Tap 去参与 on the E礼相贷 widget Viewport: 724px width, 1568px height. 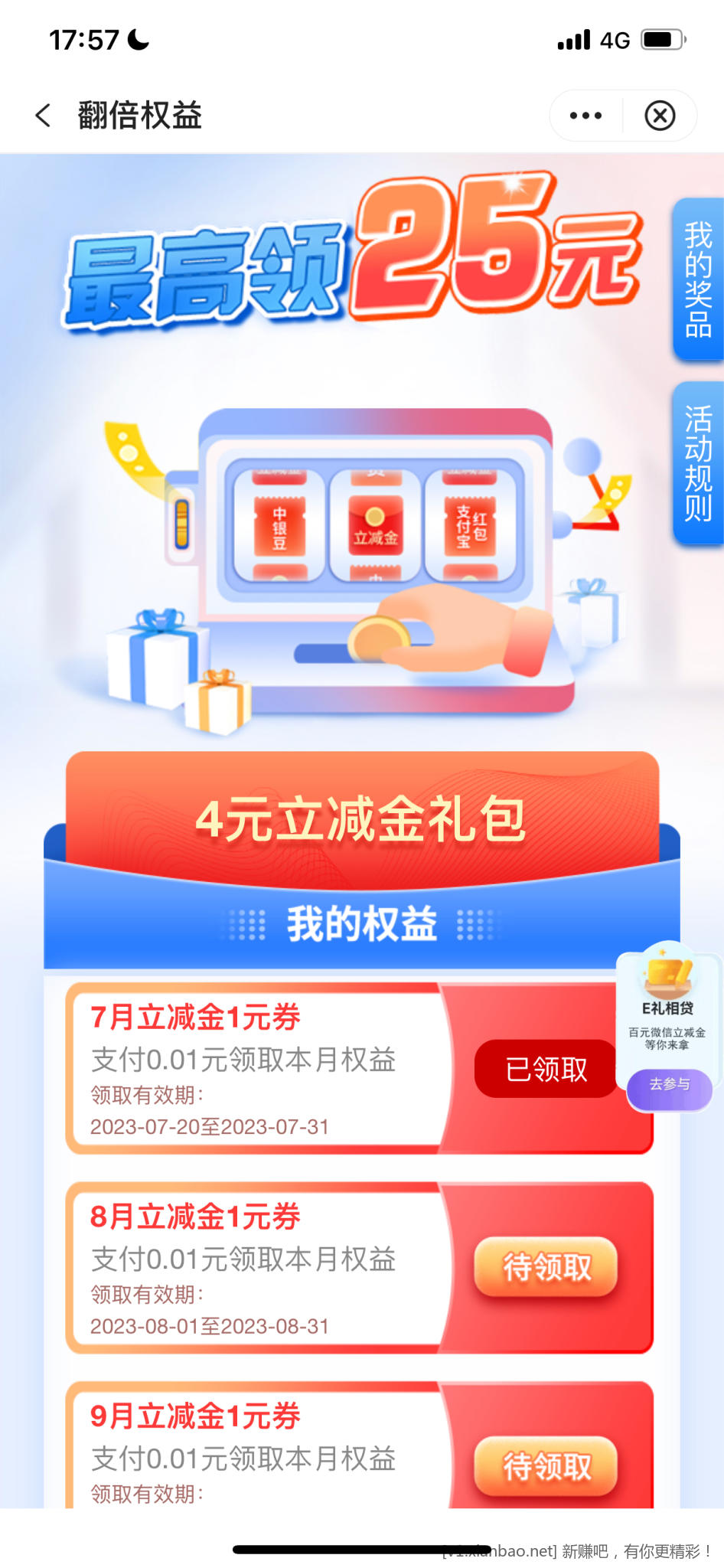(x=670, y=1085)
